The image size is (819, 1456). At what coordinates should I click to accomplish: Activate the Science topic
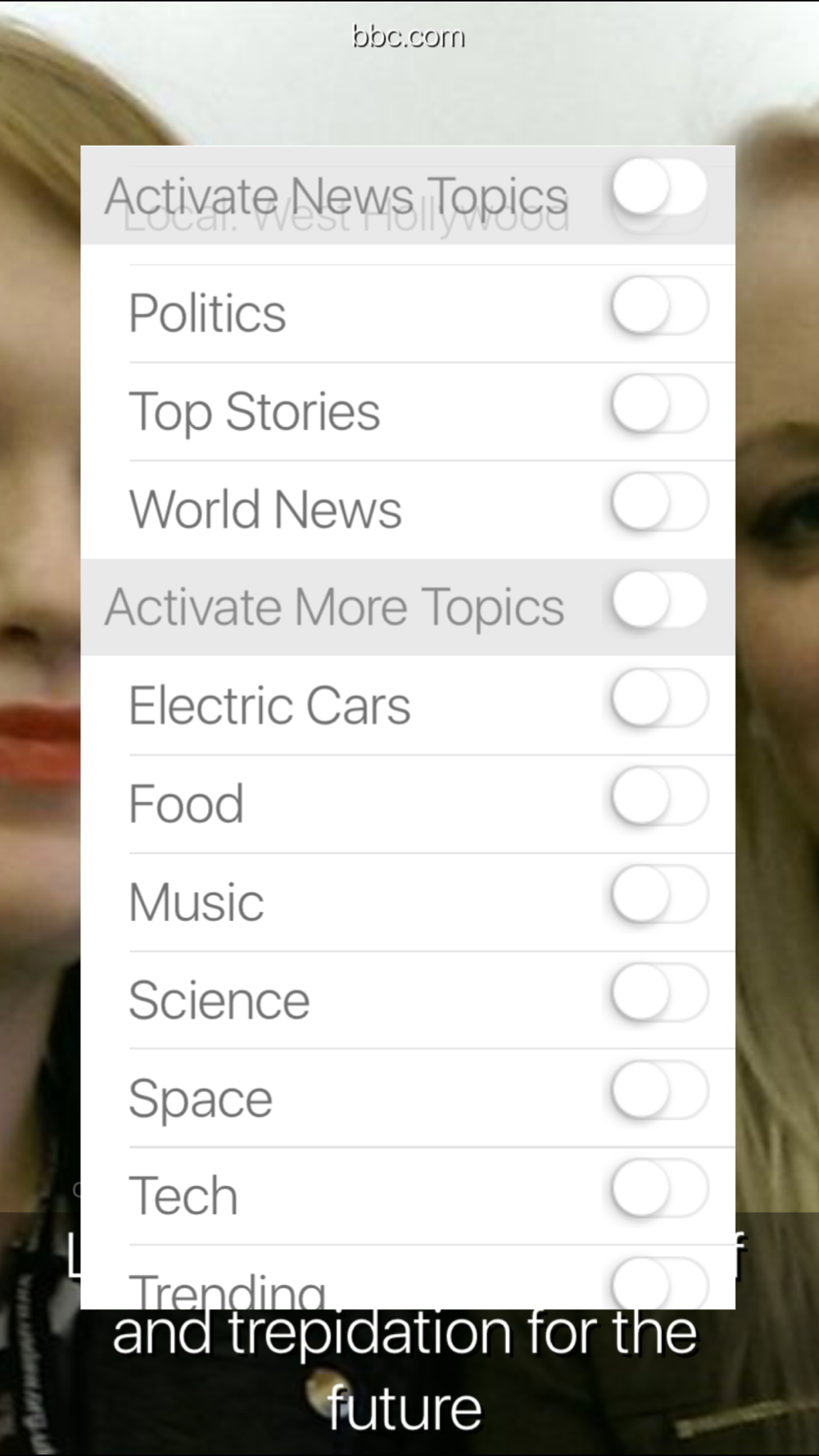pos(659,993)
